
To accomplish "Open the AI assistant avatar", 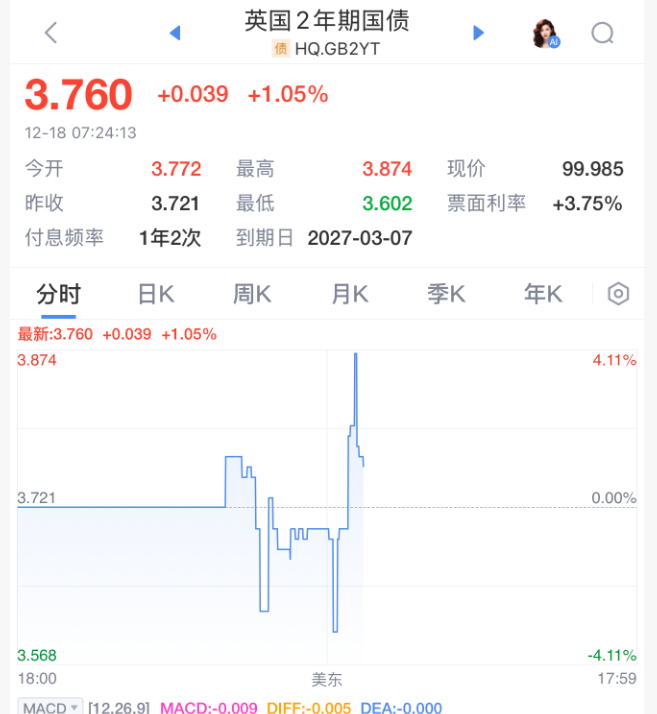I will 545,33.
